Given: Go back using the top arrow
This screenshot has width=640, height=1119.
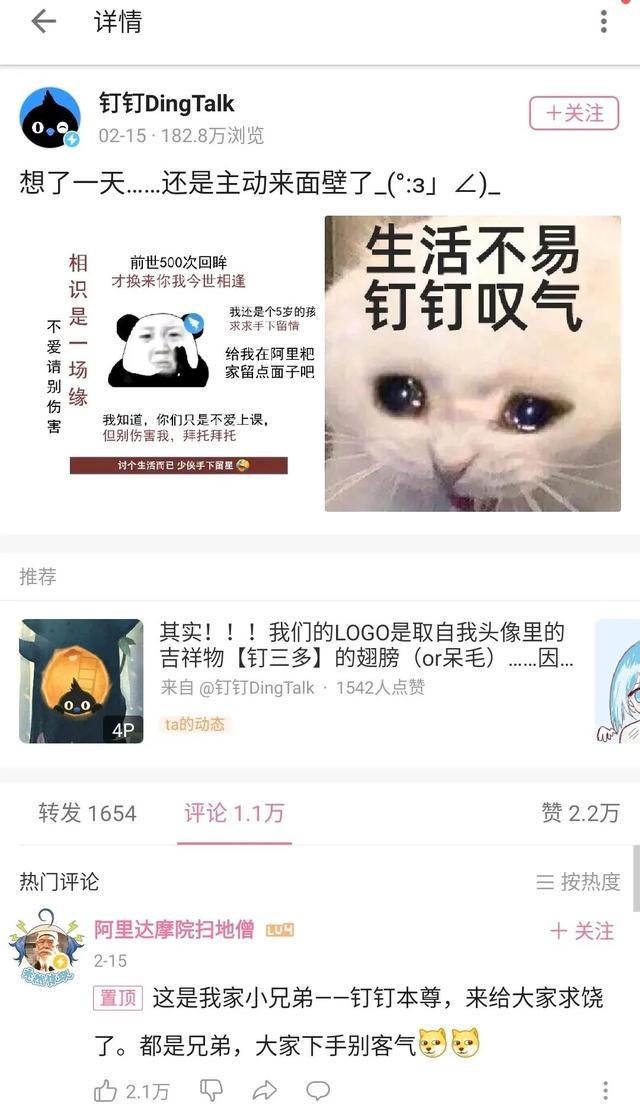Looking at the screenshot, I should point(43,22).
